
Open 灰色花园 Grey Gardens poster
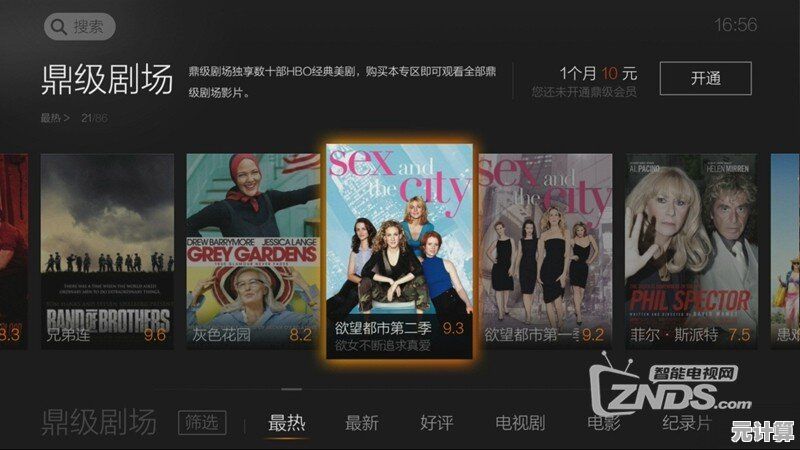click(251, 250)
